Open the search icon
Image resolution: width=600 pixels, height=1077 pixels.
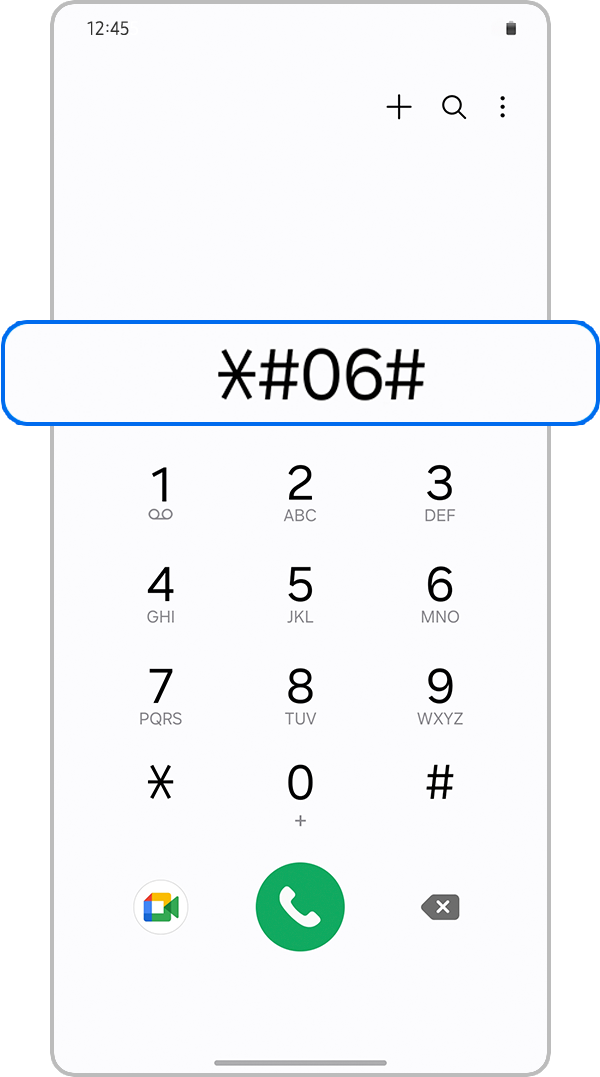point(454,108)
